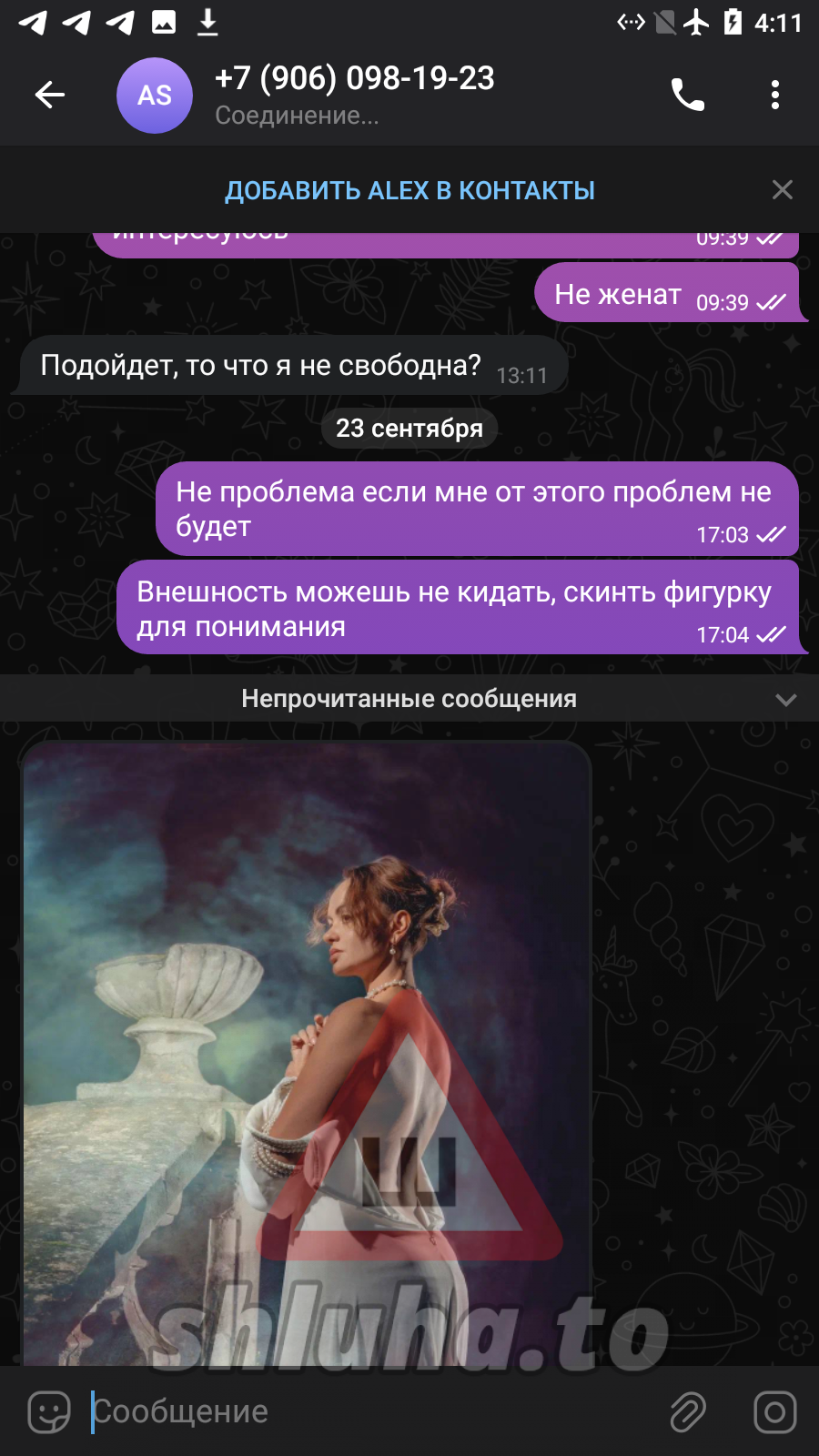
Task: Open the emoji and sticker panel
Action: coord(49,1412)
